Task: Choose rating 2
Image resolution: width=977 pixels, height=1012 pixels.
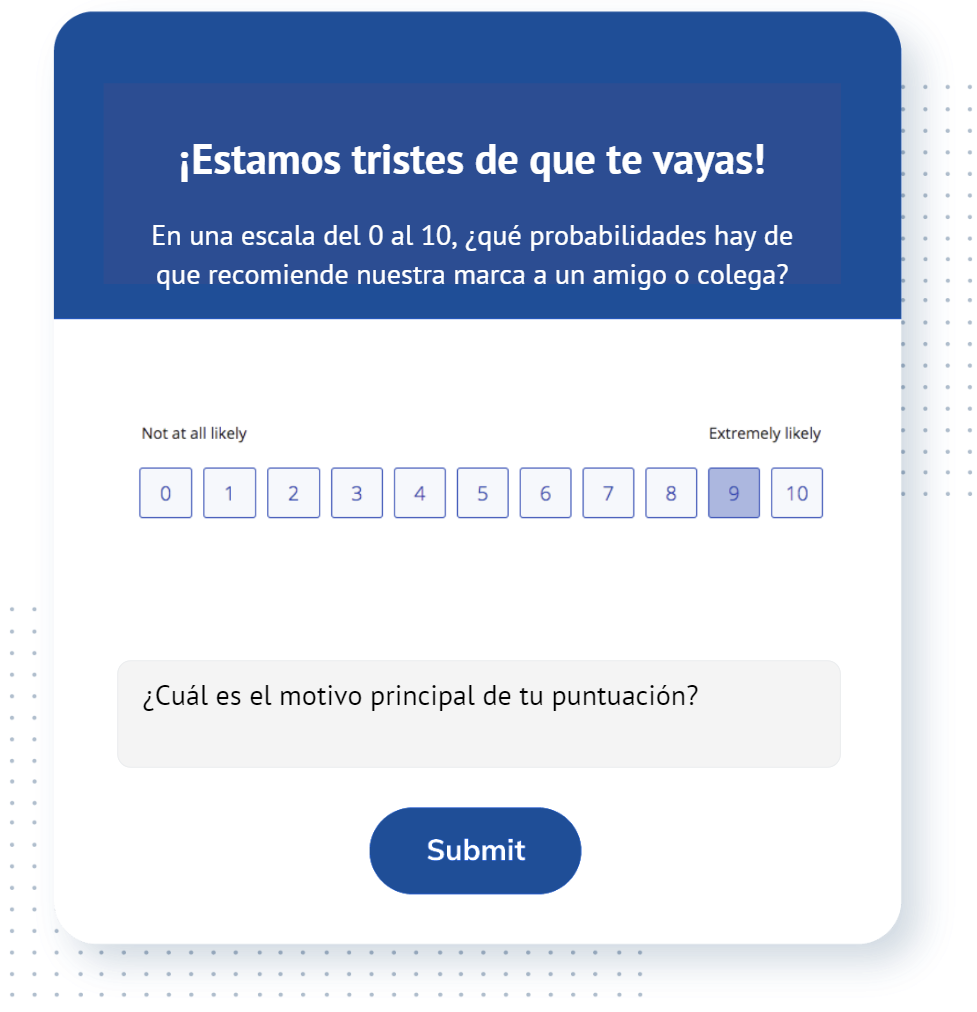Action: (293, 493)
